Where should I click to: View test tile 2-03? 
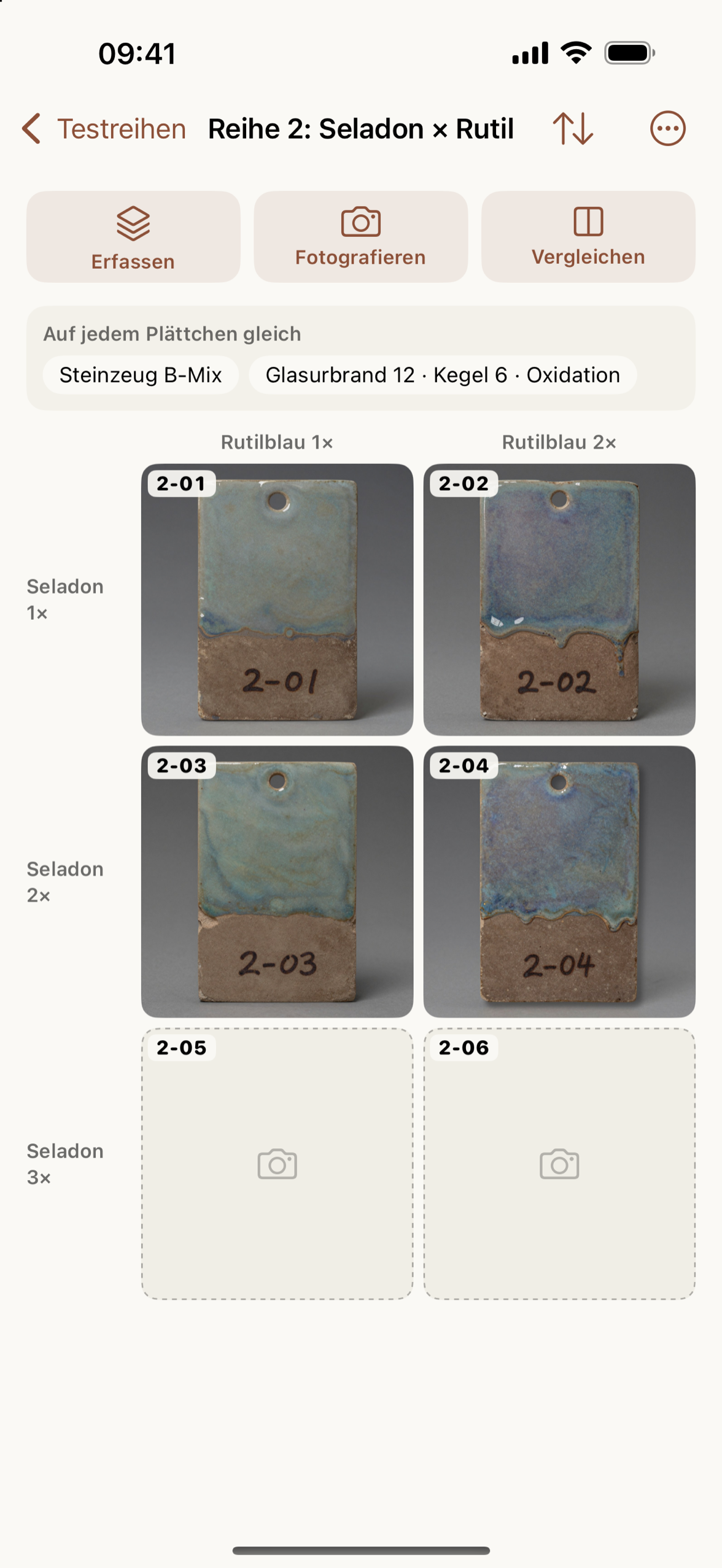pyautogui.click(x=277, y=882)
